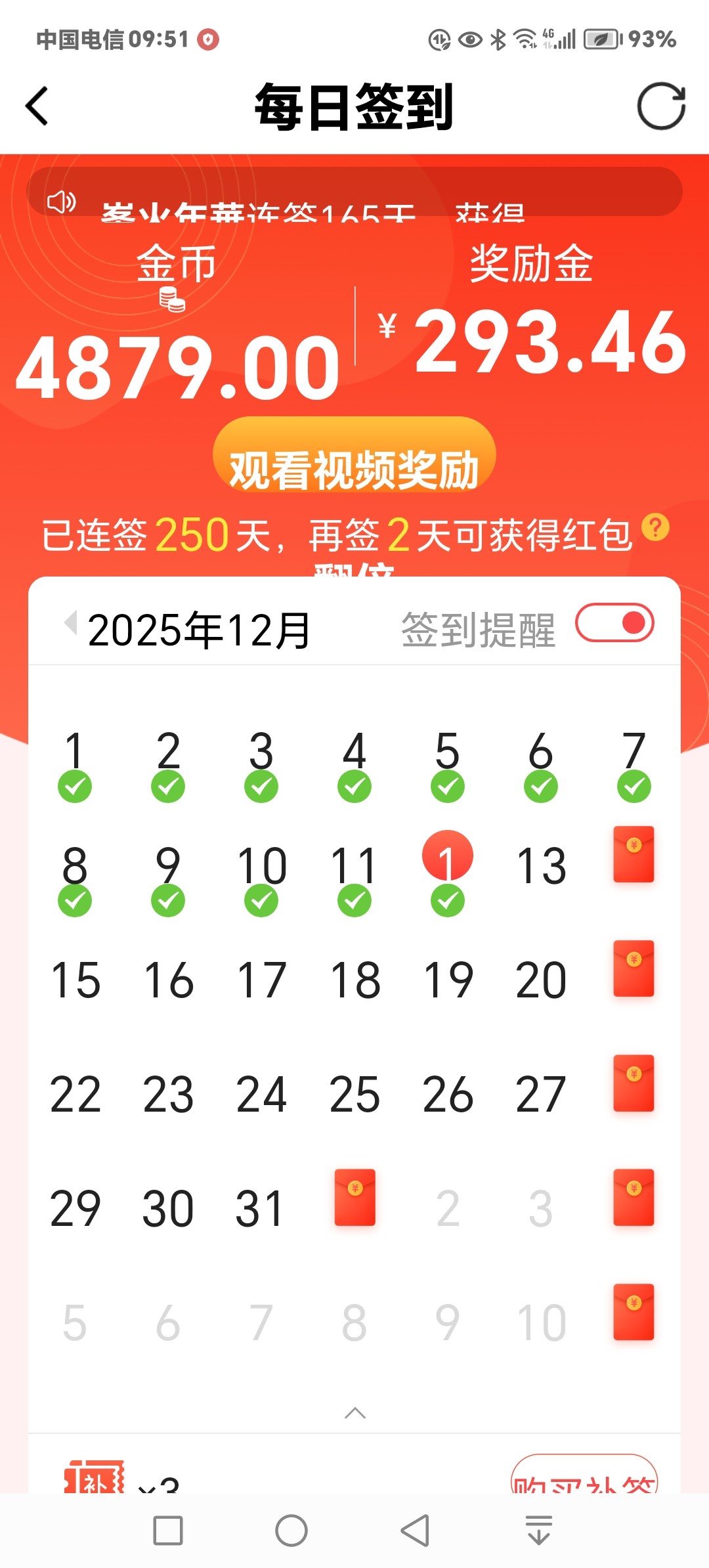Select day 13 on the calendar
This screenshot has width=709, height=1568.
(x=541, y=865)
